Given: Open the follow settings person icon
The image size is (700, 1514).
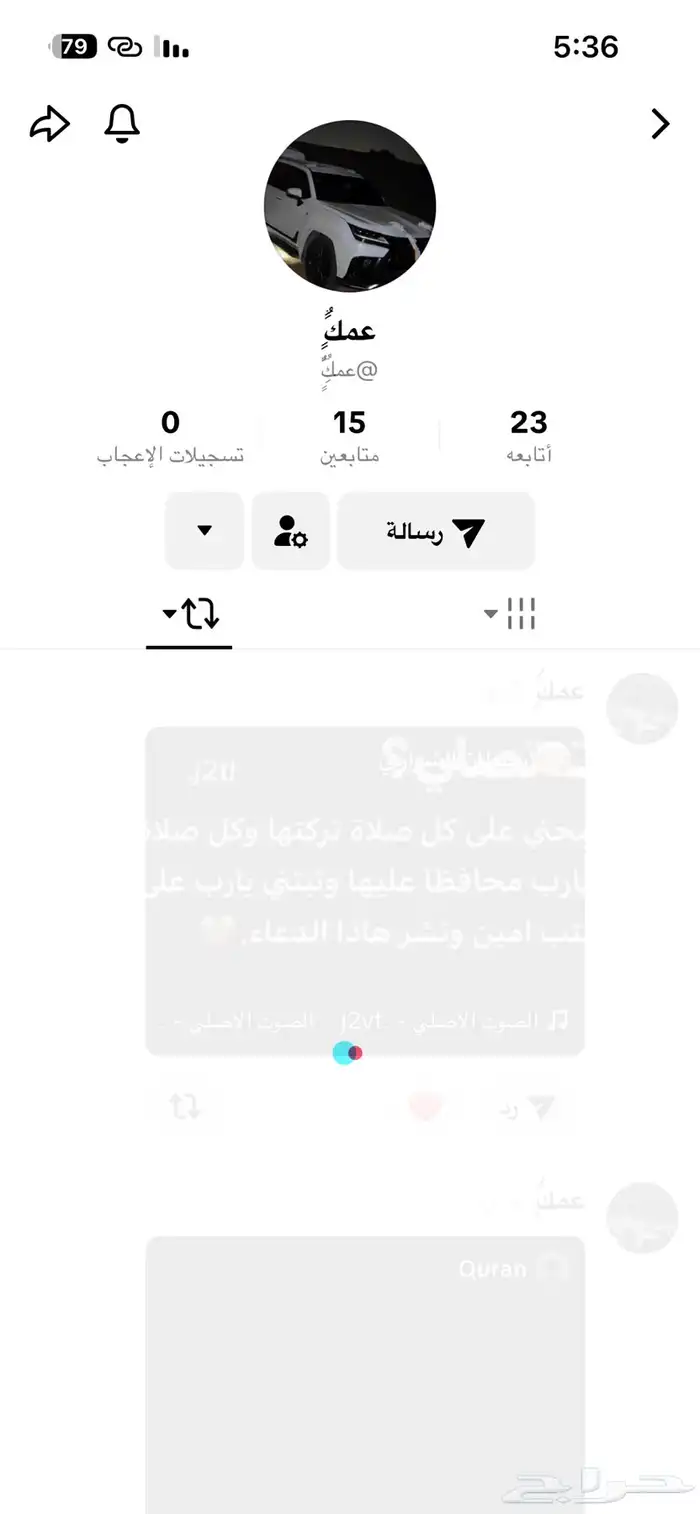Looking at the screenshot, I should point(291,531).
